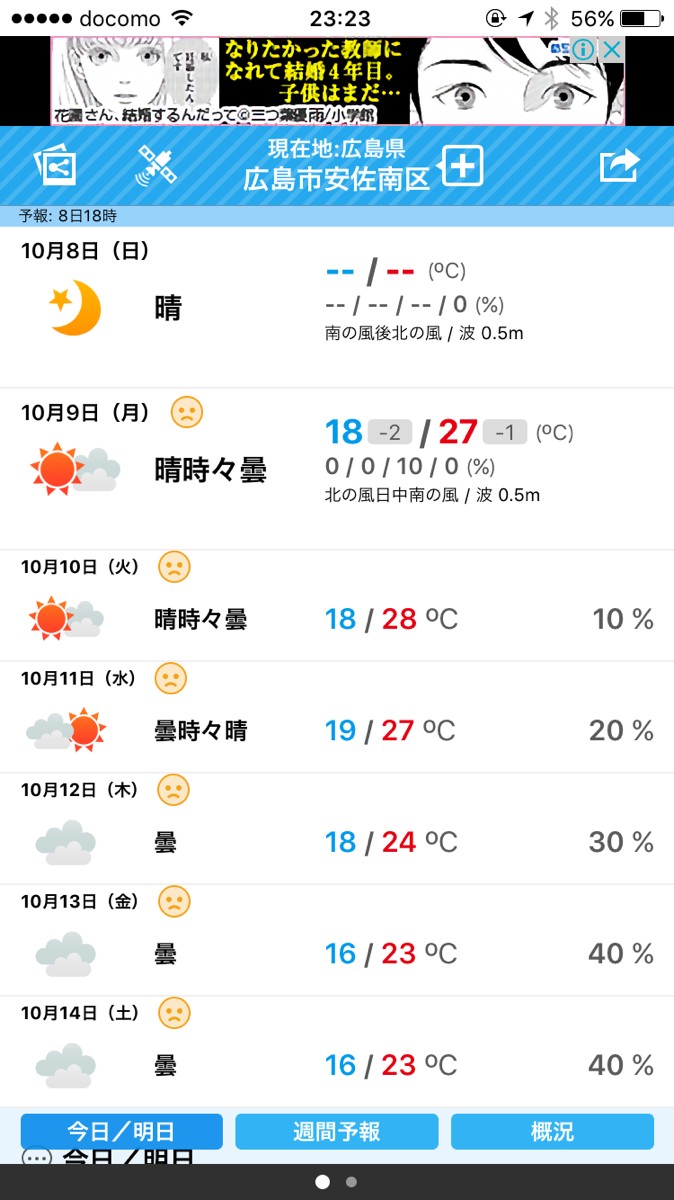Tap the page indicator dots
This screenshot has height=1200, width=674.
pyautogui.click(x=337, y=1182)
